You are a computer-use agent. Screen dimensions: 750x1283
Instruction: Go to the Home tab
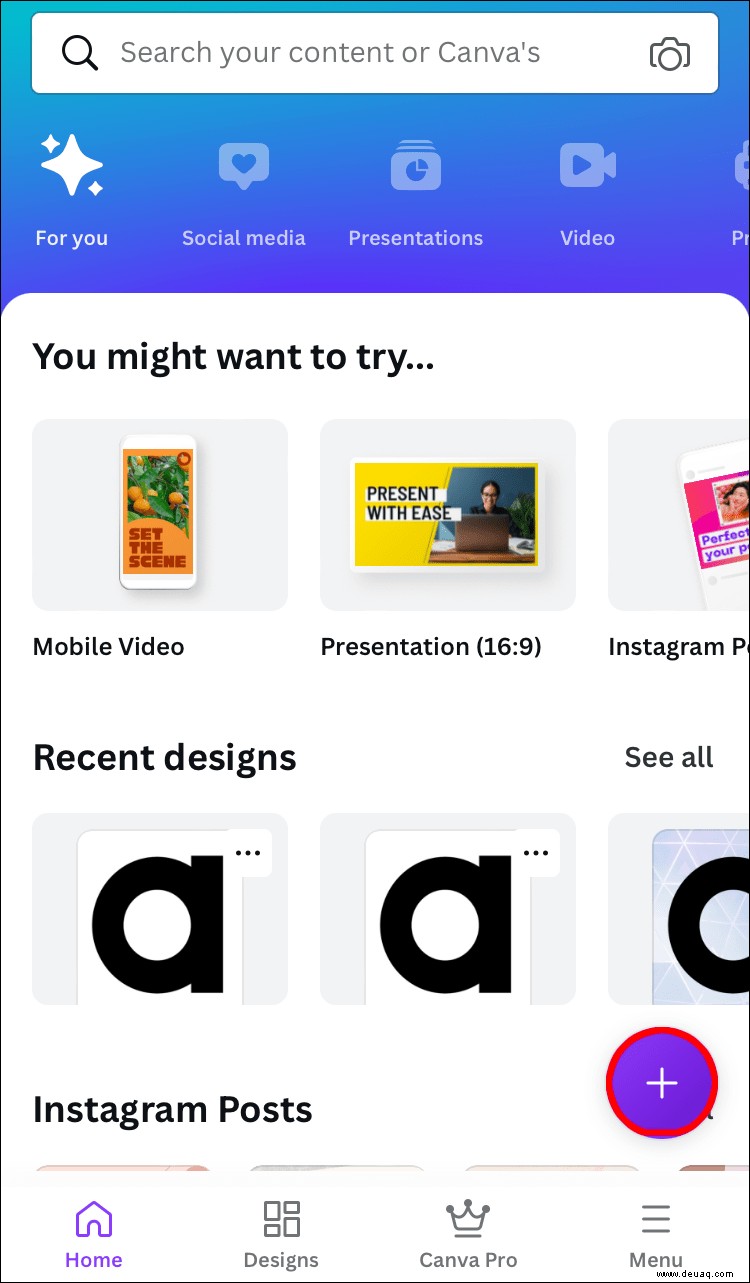(94, 1235)
